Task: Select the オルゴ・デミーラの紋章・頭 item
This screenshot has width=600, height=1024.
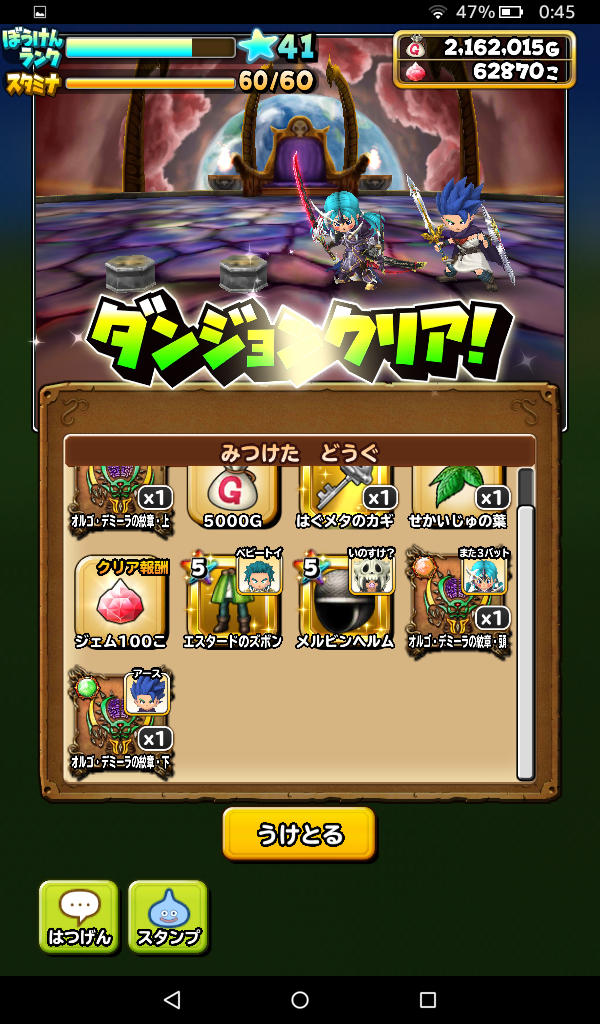Action: point(457,602)
